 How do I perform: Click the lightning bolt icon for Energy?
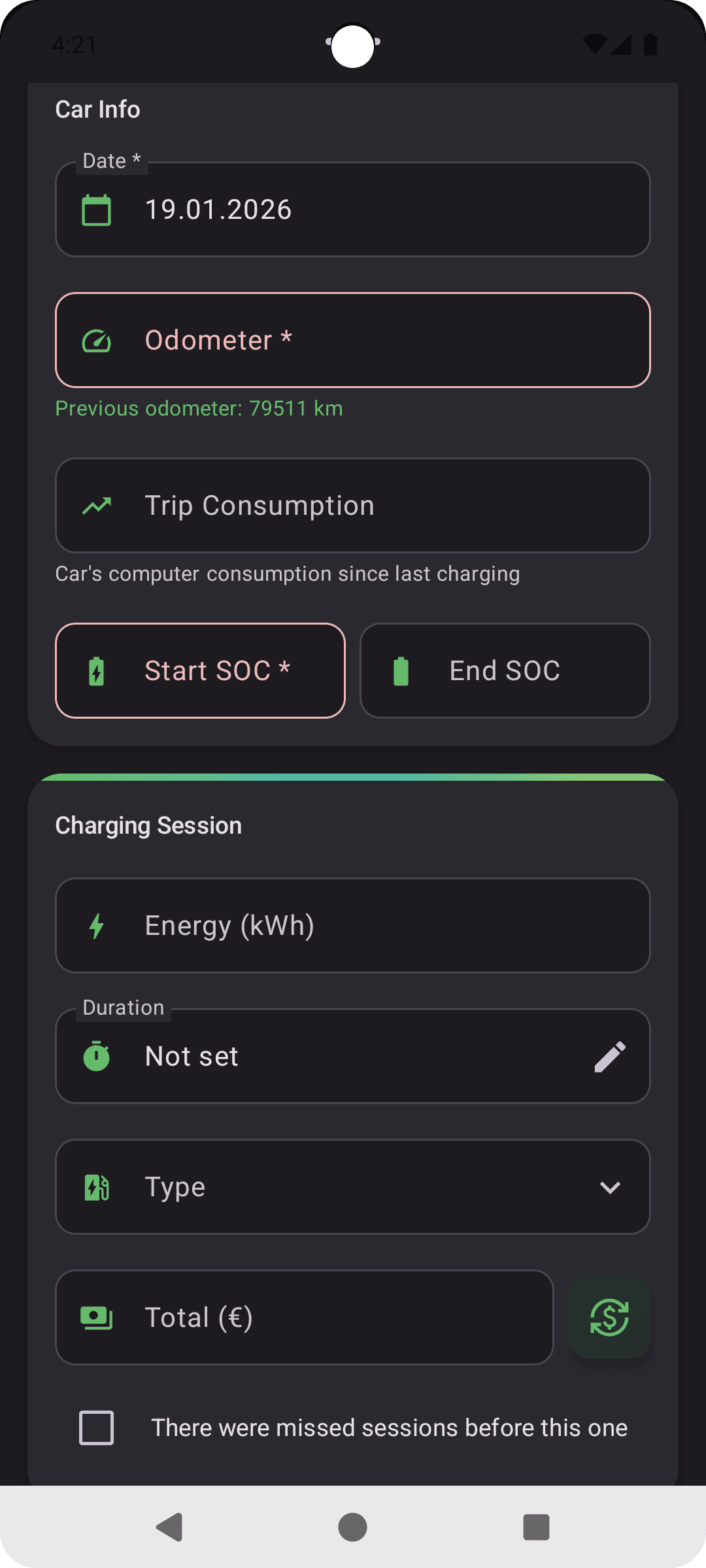pos(96,925)
